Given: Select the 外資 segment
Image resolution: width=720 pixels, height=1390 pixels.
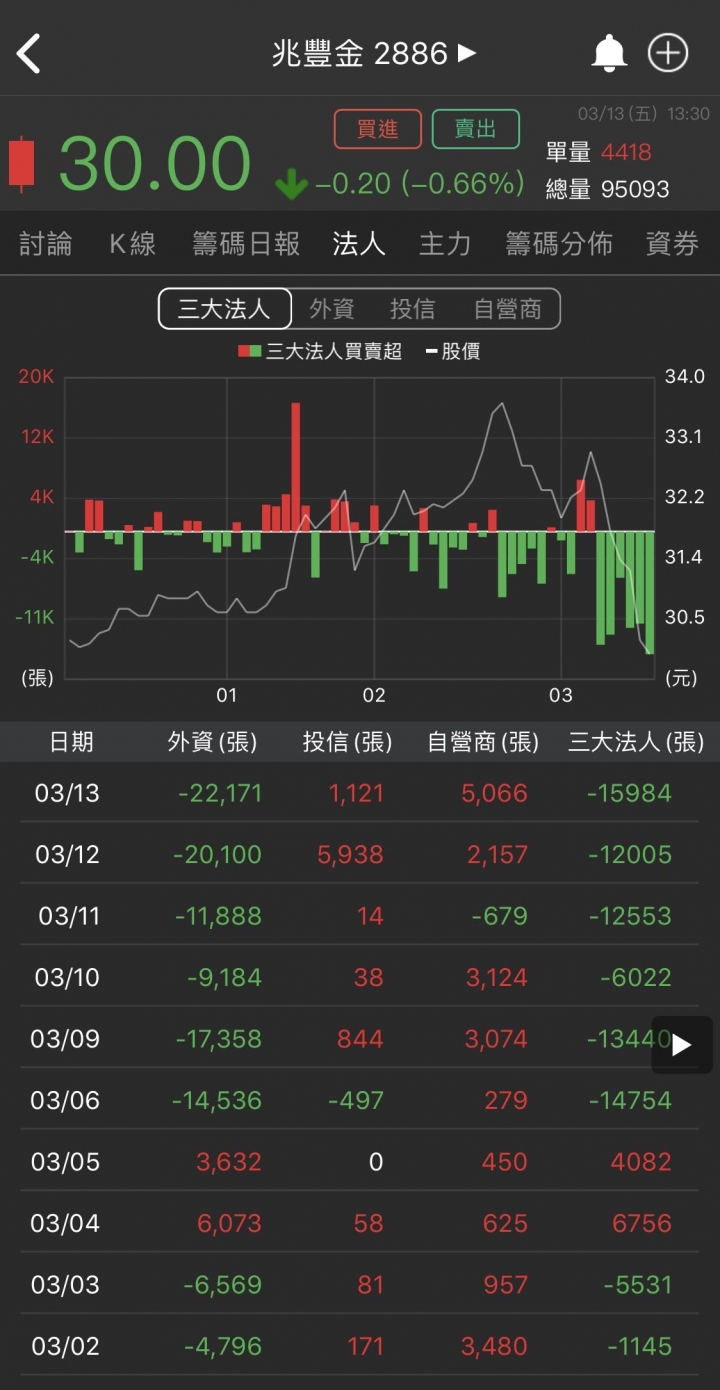Looking at the screenshot, I should [332, 309].
